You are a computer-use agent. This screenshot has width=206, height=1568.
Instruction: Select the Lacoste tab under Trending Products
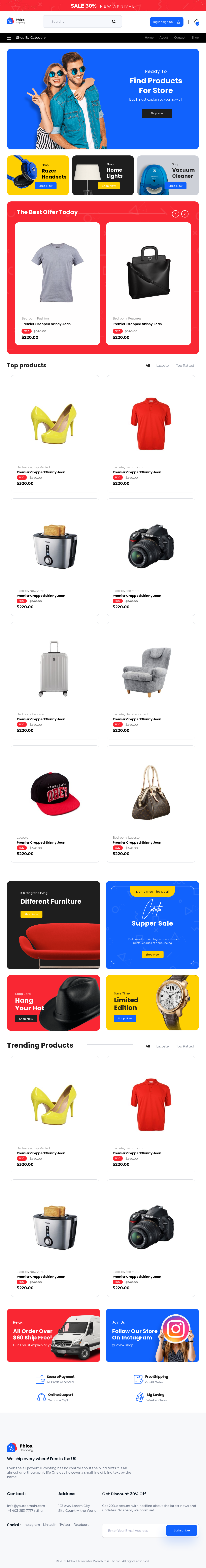pos(162,1046)
